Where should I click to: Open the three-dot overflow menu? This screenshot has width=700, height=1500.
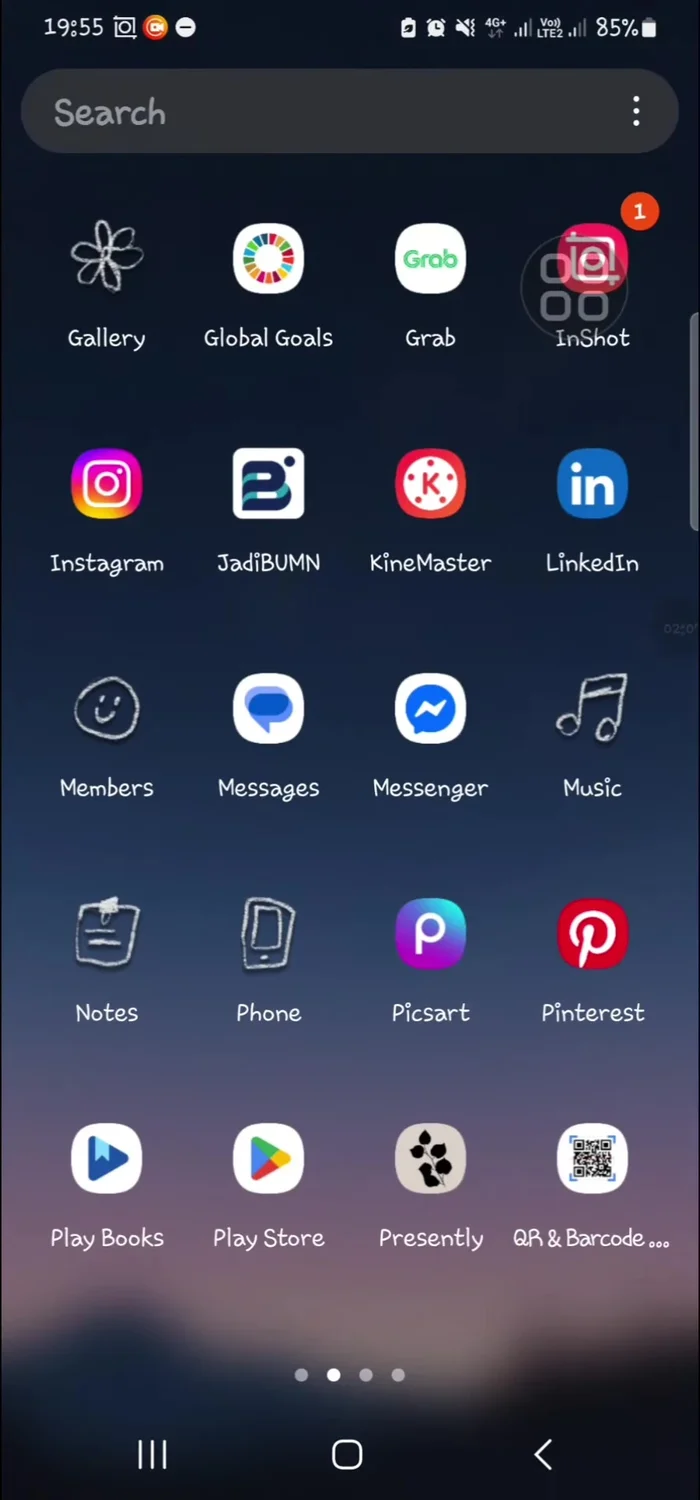[x=636, y=112]
